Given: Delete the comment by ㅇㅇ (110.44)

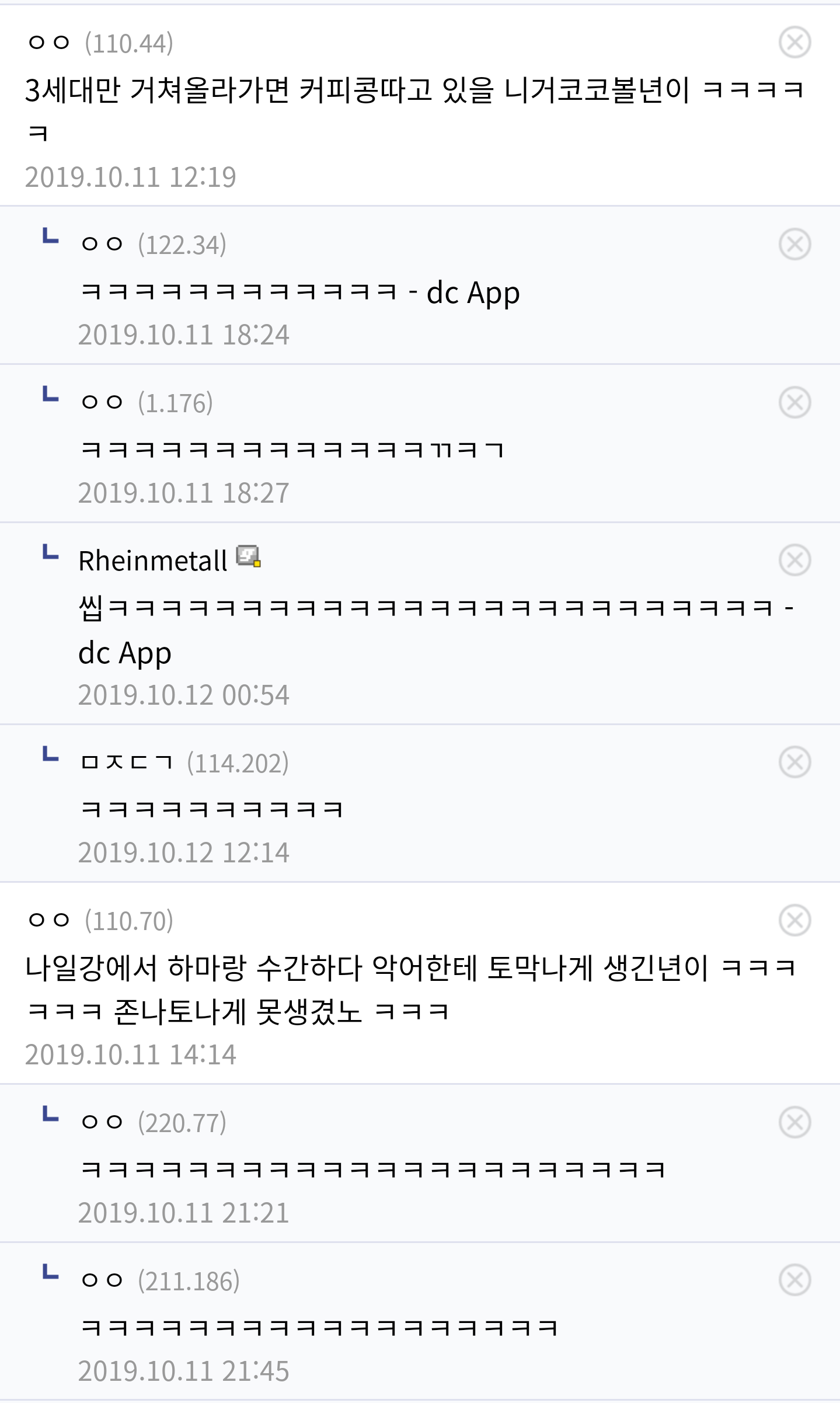Looking at the screenshot, I should point(794,43).
